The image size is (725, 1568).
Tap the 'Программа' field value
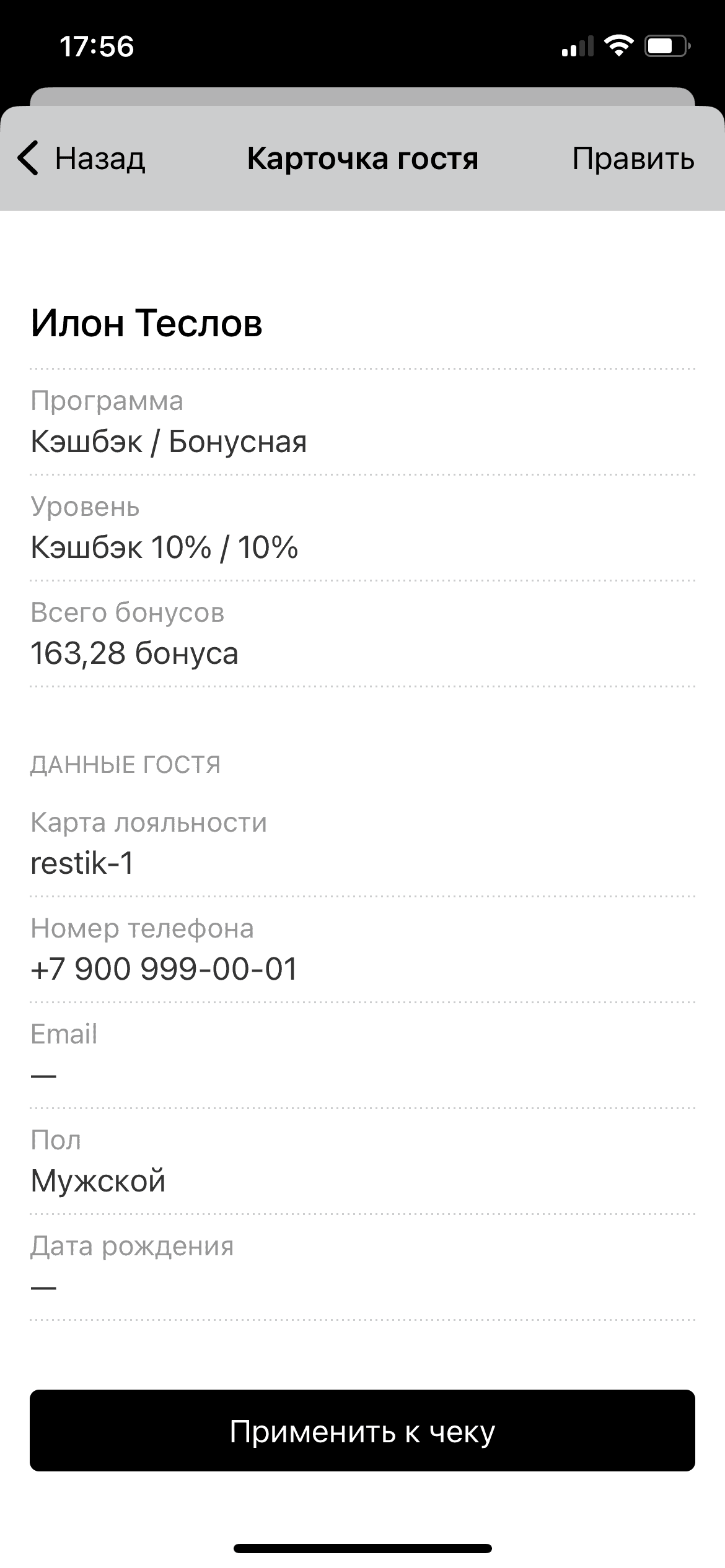169,442
